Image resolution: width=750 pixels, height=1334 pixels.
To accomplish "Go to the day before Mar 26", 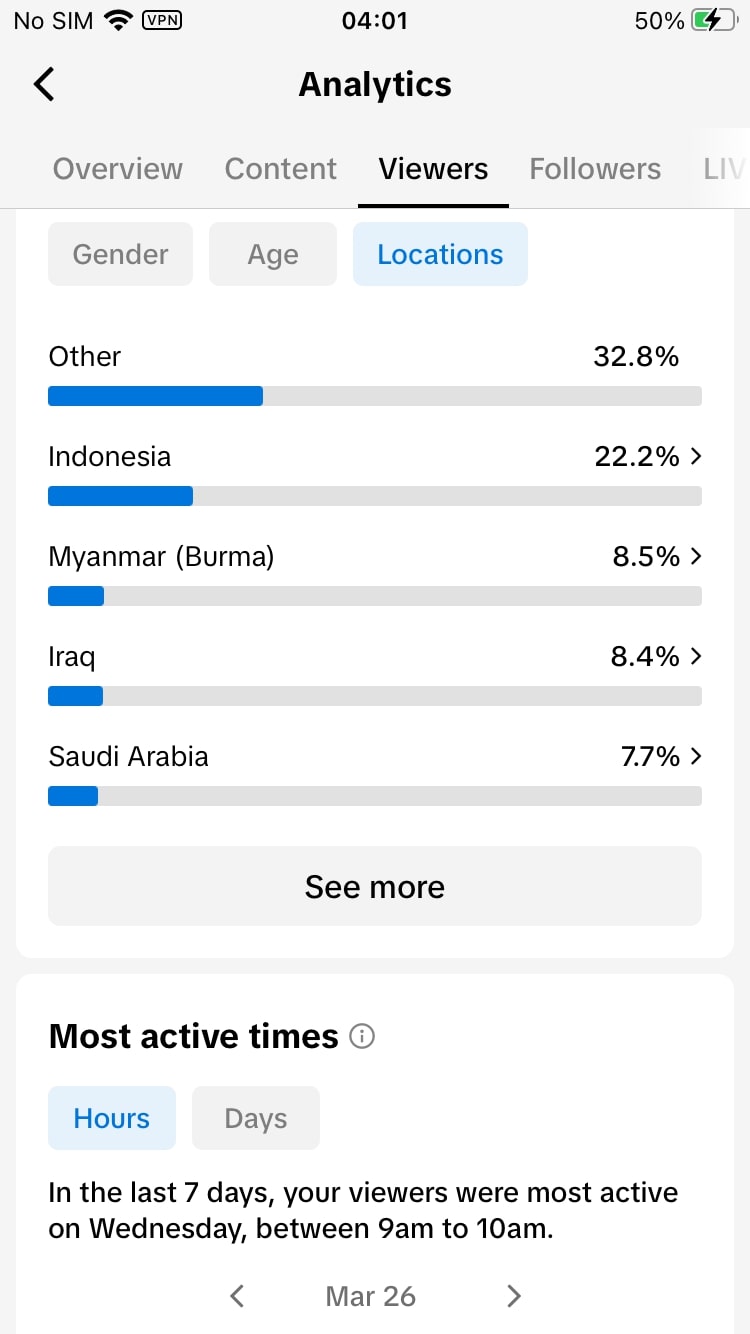I will [237, 1296].
